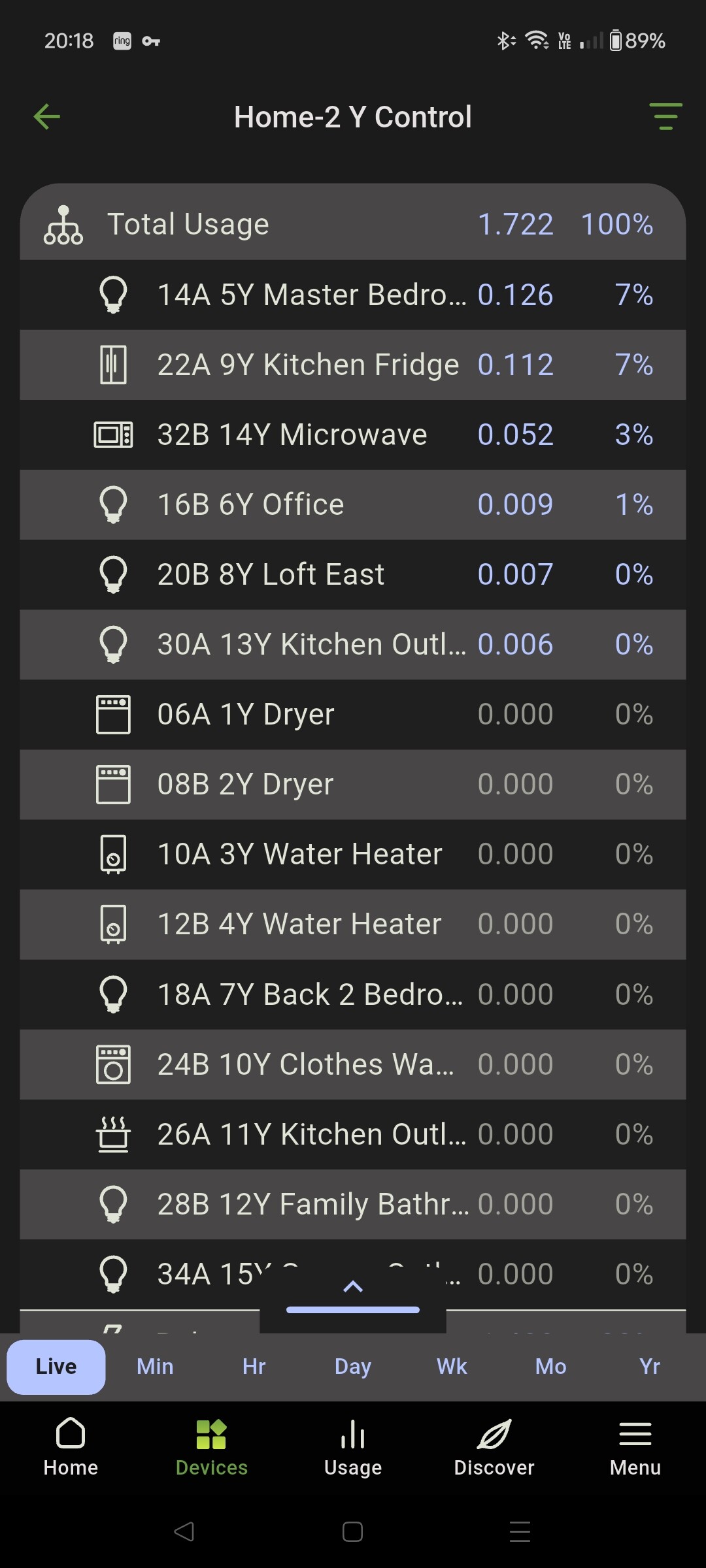Switch to the Wk time range
This screenshot has height=1568, width=706.
(x=452, y=1366)
